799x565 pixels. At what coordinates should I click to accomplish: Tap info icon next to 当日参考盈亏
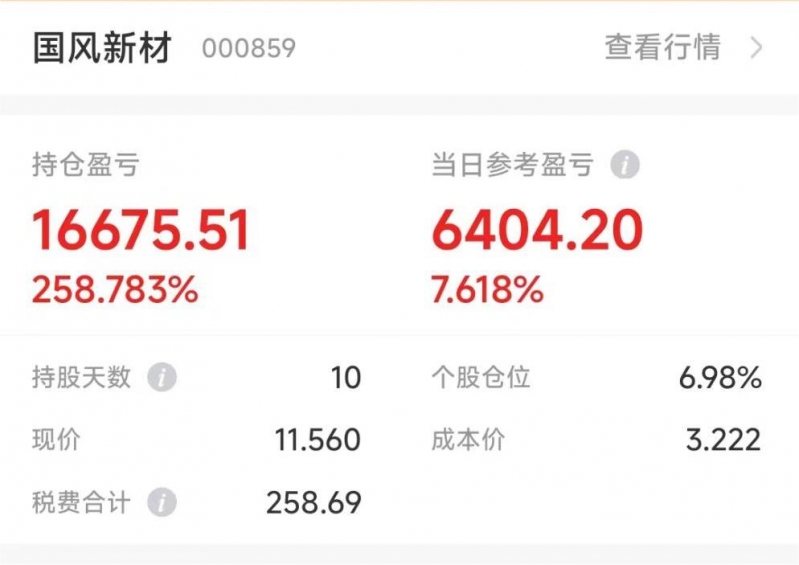625,165
